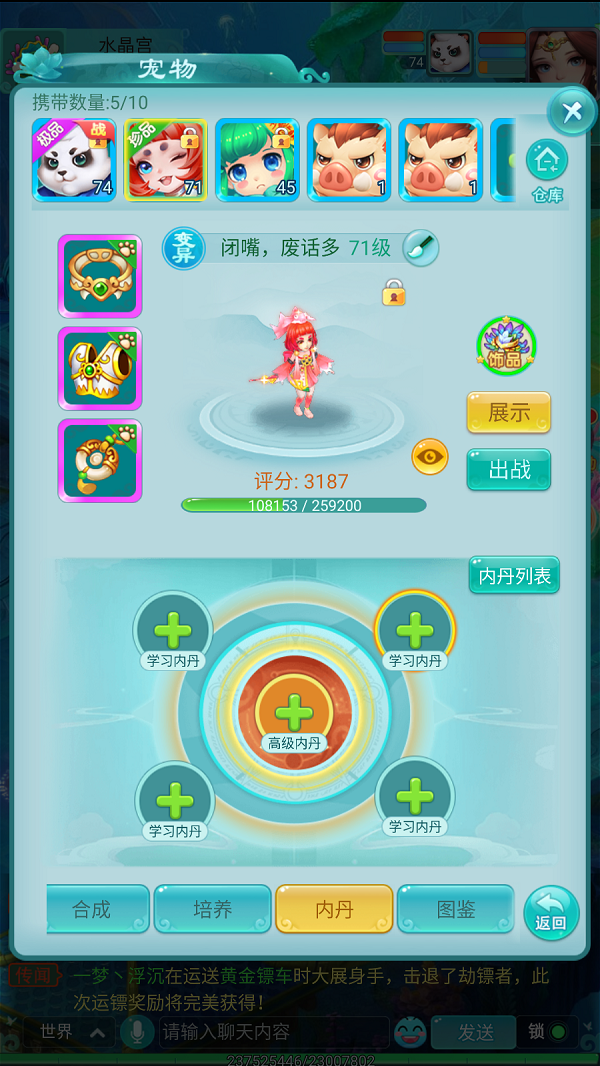600x1066 pixels.
Task: Open the ring equipment slot
Action: pos(100,276)
